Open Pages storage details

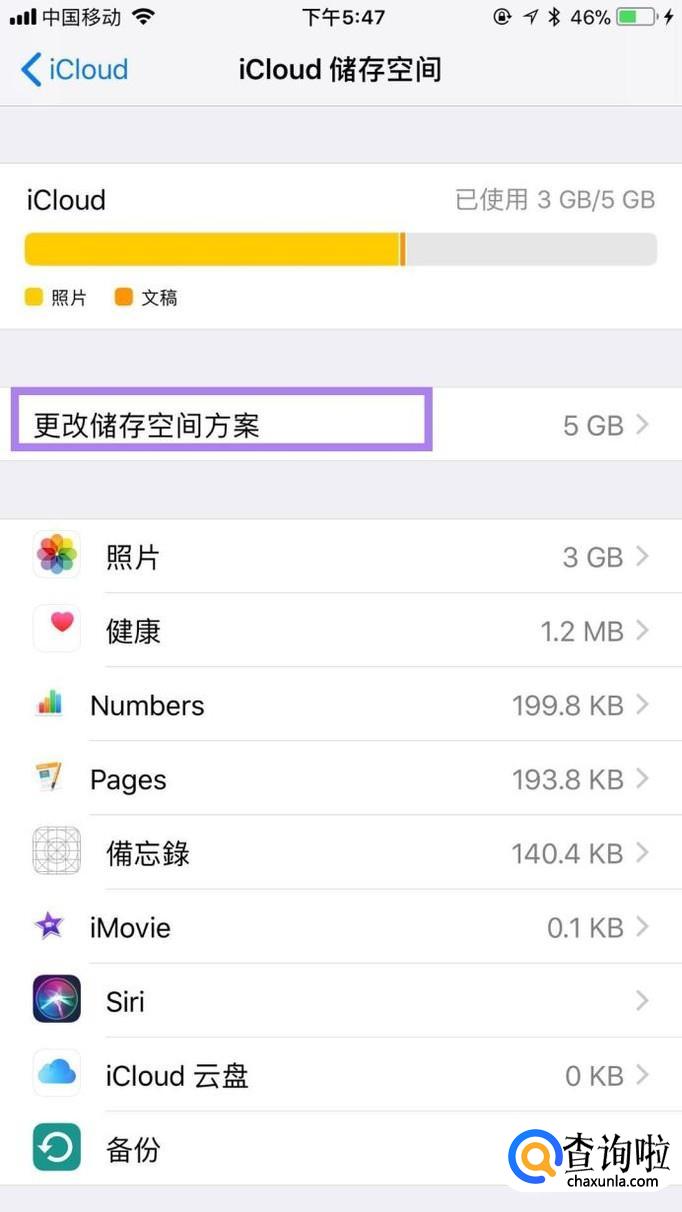pyautogui.click(x=340, y=779)
